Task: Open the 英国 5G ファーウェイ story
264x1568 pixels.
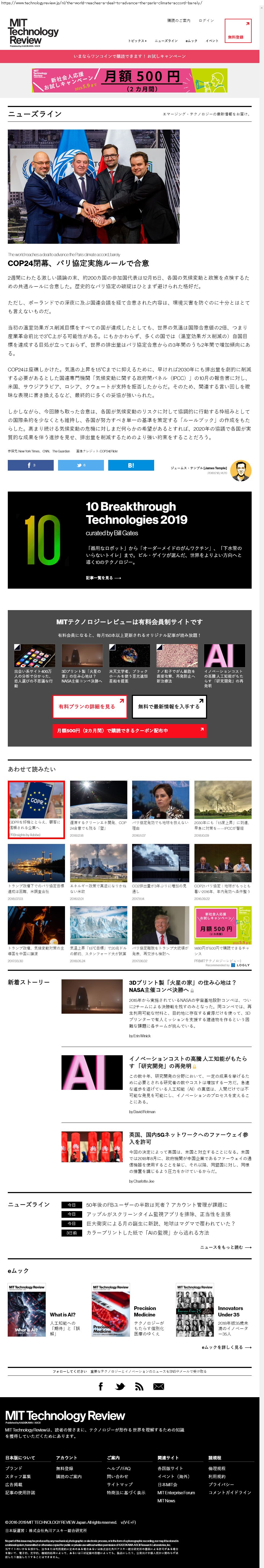Action: point(188,1138)
